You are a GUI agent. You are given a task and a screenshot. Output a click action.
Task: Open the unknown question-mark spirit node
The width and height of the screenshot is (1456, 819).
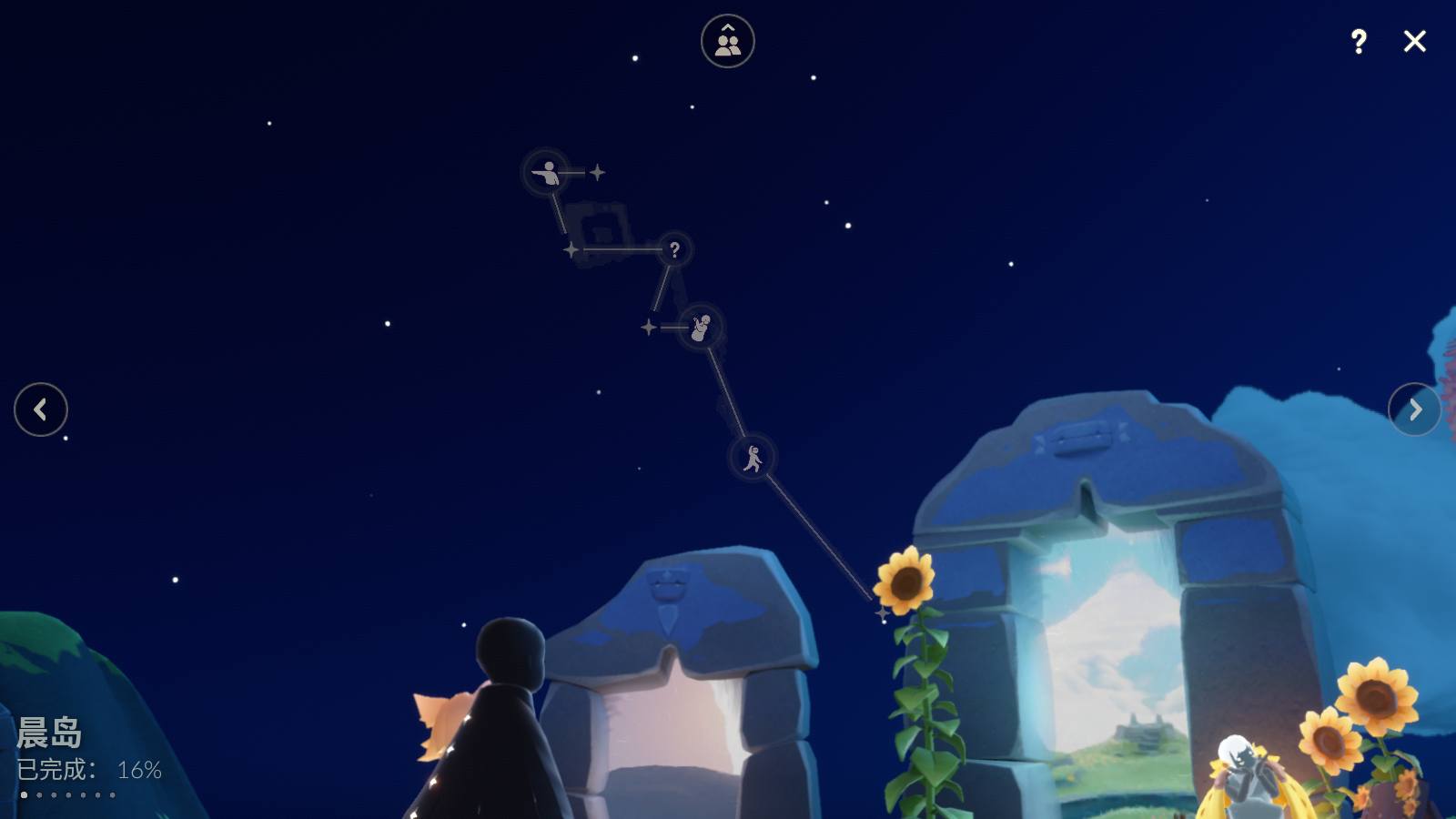(x=674, y=249)
